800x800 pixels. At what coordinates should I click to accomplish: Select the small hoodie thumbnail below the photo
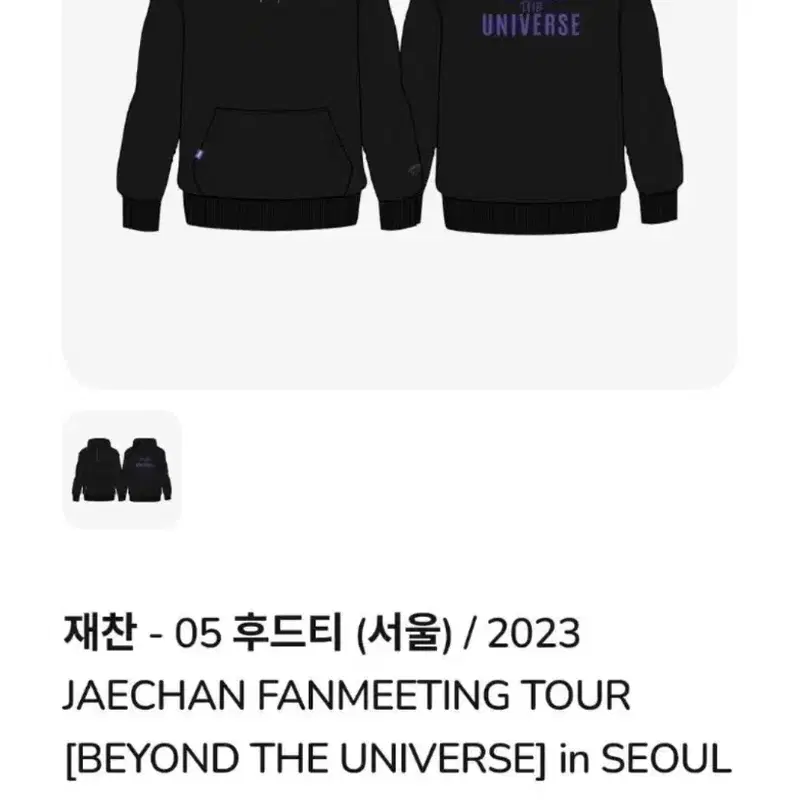(x=122, y=469)
